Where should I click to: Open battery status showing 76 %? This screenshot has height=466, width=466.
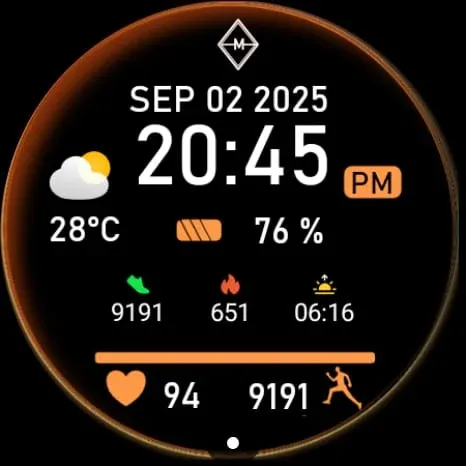coord(250,230)
